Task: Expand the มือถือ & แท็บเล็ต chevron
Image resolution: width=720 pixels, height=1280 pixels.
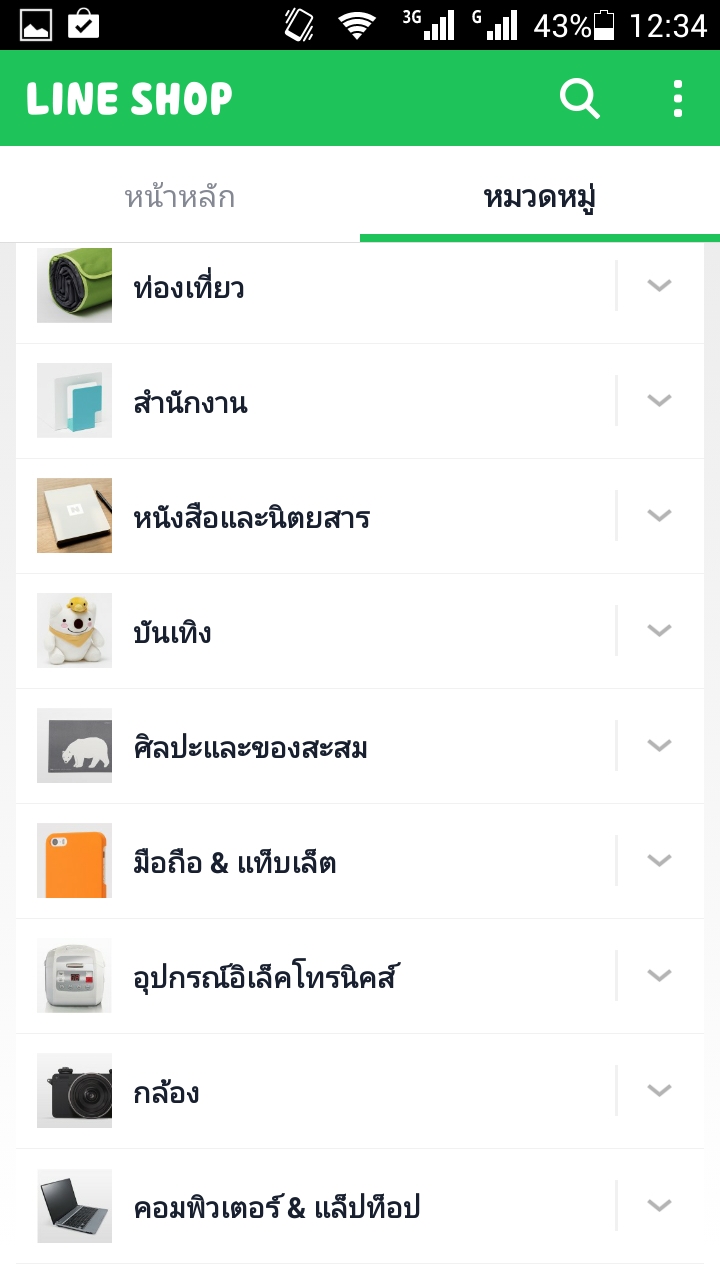Action: (x=658, y=861)
